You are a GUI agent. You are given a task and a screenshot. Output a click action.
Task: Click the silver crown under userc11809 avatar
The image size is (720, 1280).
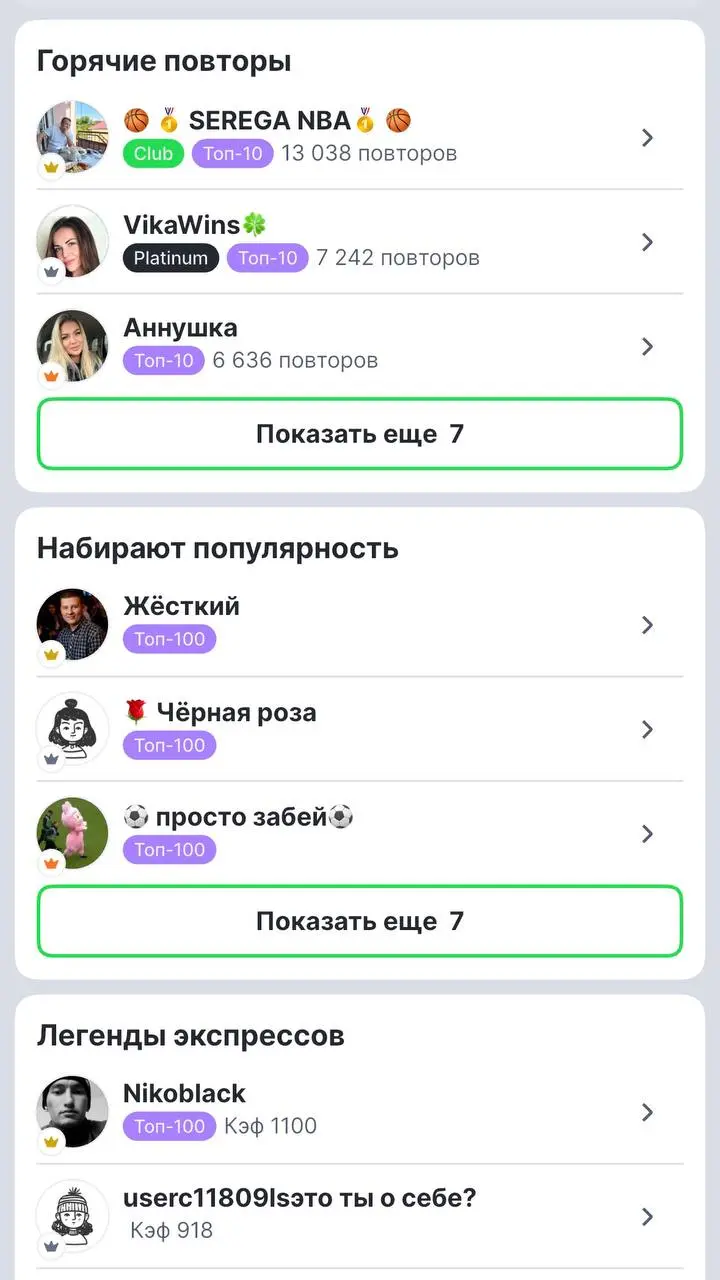click(x=51, y=1245)
